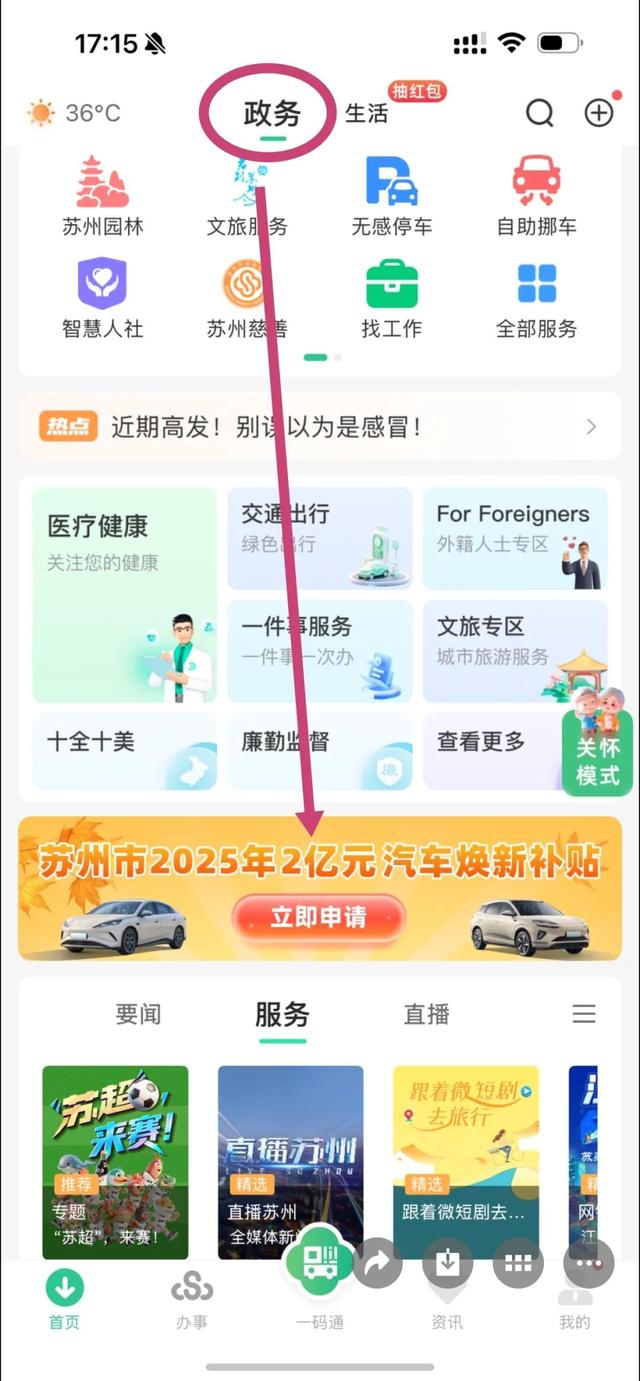This screenshot has height=1381, width=640.
Task: Open the 医疗健康 card
Action: pos(124,594)
